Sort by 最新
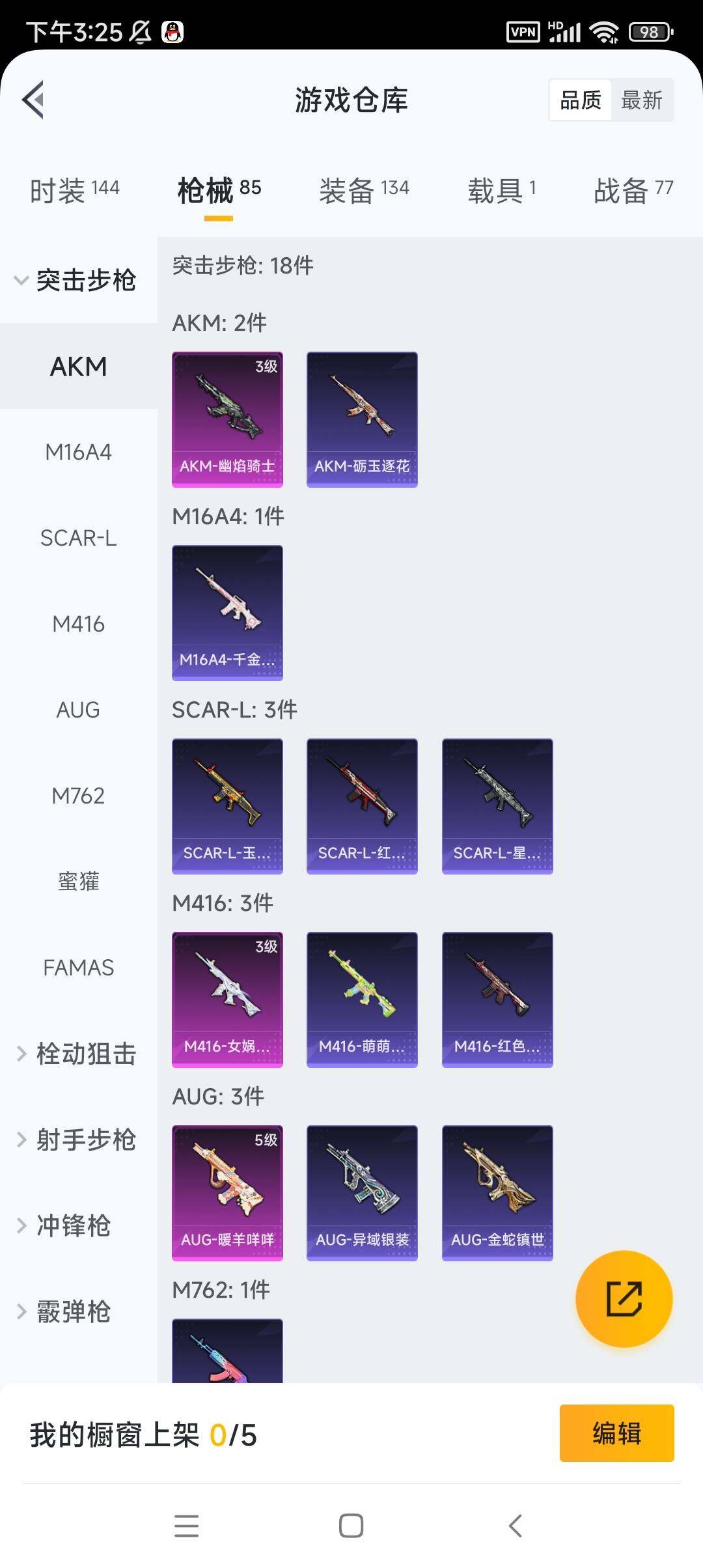 (x=641, y=100)
